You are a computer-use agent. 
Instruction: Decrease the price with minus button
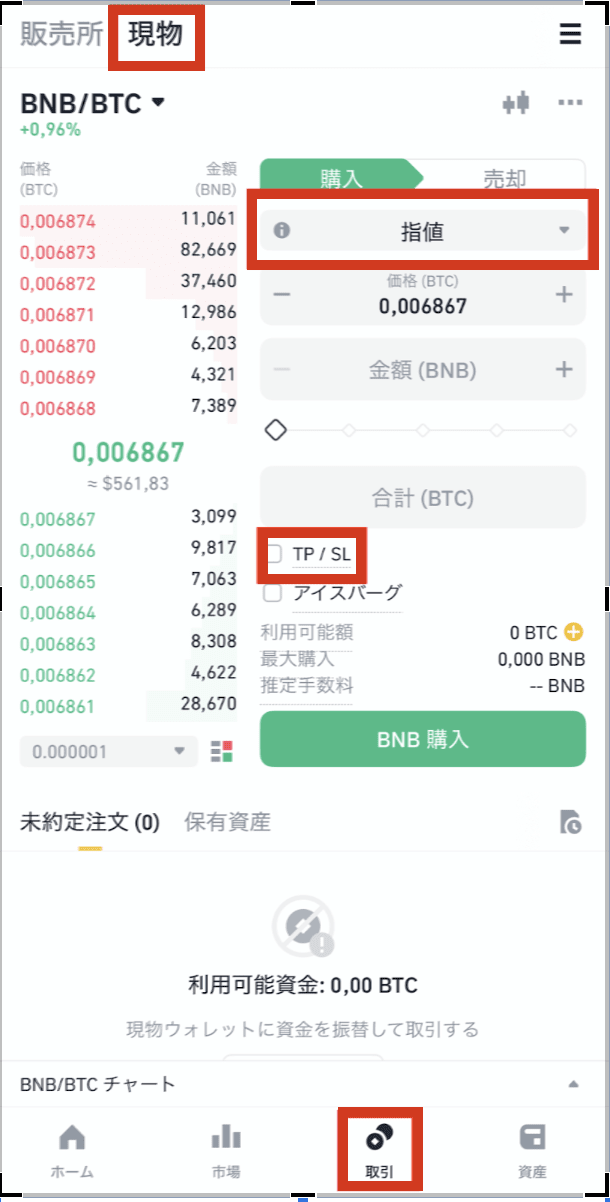[x=282, y=295]
